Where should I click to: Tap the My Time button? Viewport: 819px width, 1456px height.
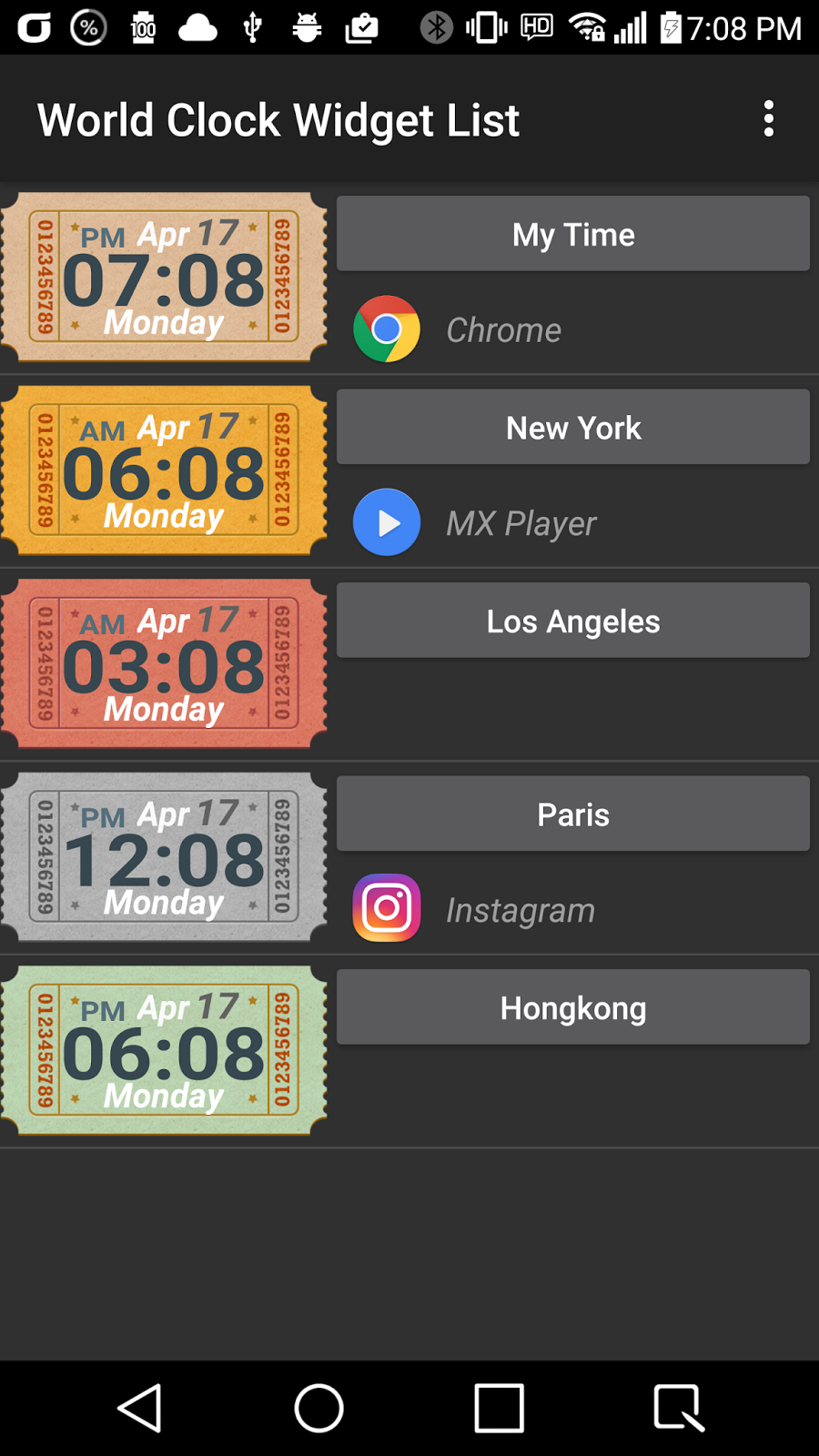point(573,234)
